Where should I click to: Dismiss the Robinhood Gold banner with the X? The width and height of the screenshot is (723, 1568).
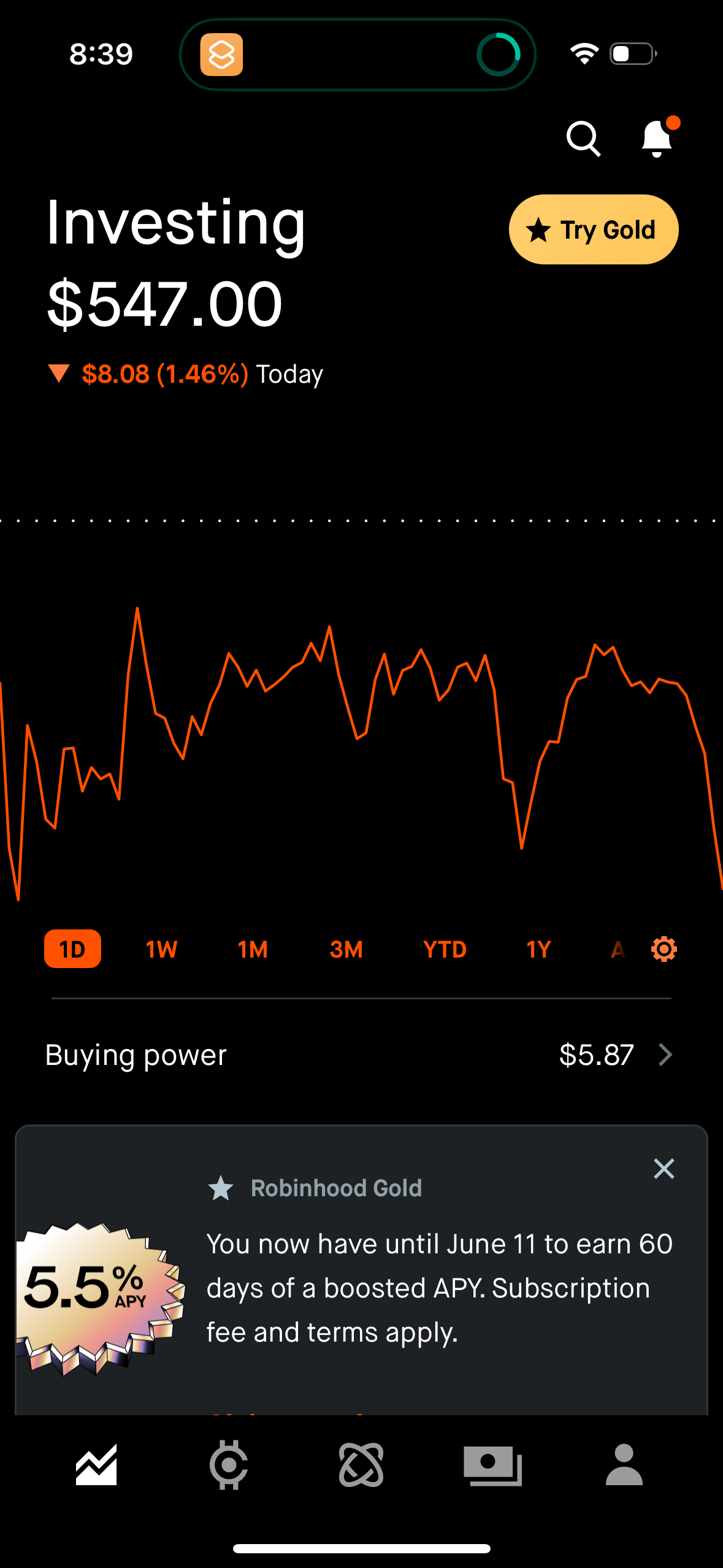pyautogui.click(x=664, y=1168)
